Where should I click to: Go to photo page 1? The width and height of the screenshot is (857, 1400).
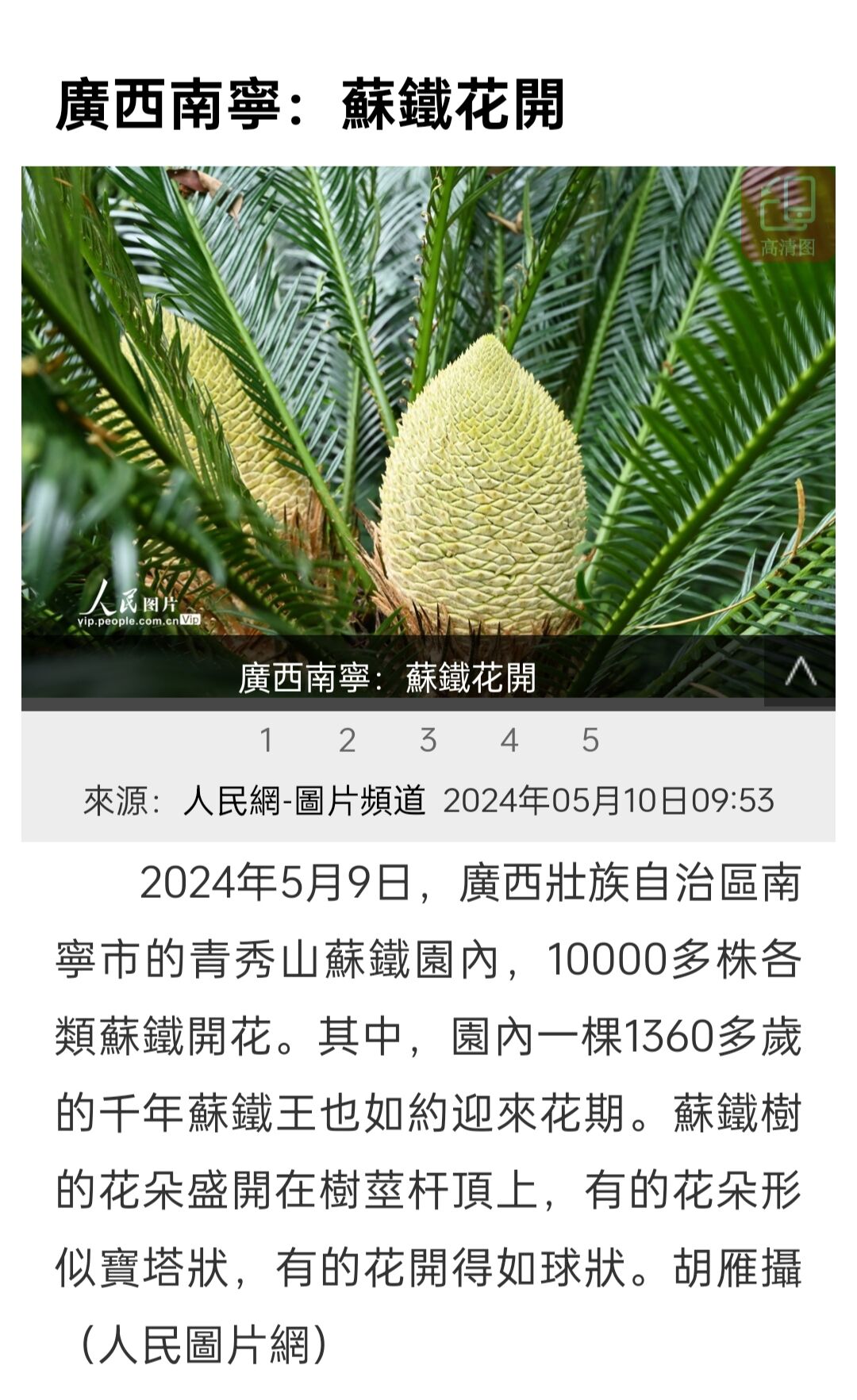pyautogui.click(x=267, y=741)
